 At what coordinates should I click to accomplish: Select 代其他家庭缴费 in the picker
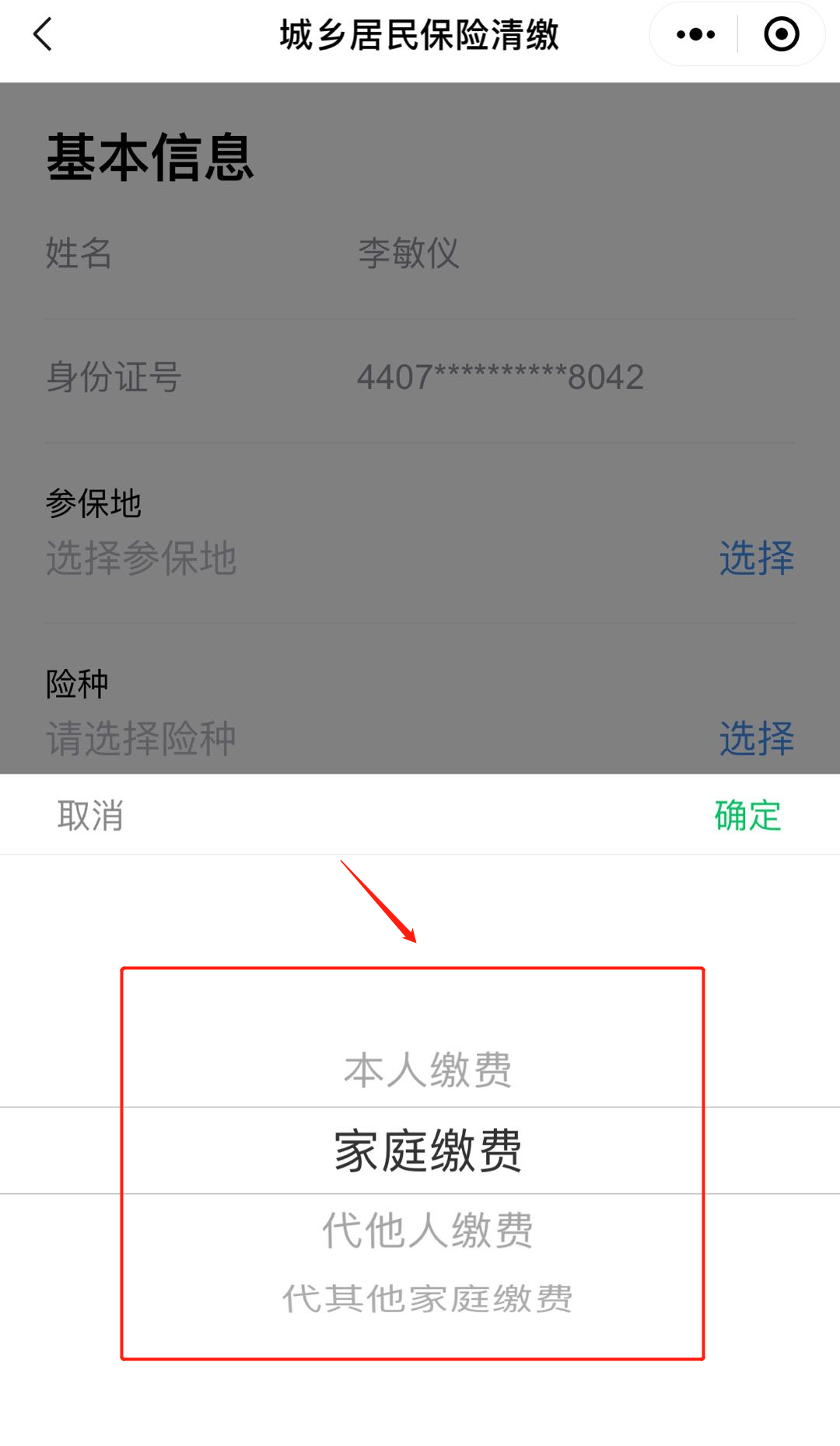[x=427, y=1298]
